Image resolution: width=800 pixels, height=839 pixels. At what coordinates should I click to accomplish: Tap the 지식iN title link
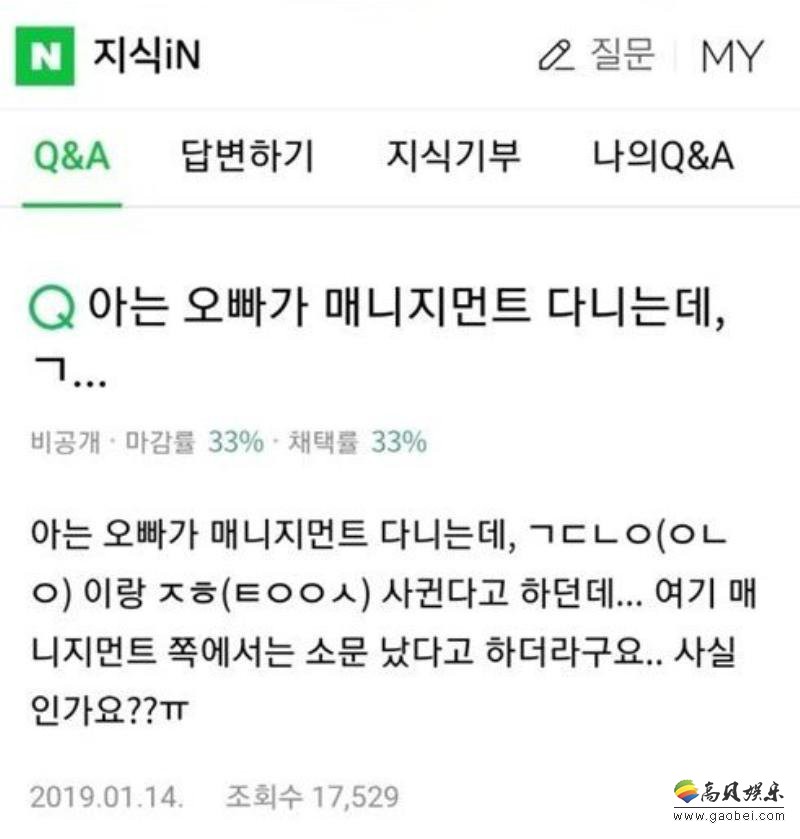point(147,55)
